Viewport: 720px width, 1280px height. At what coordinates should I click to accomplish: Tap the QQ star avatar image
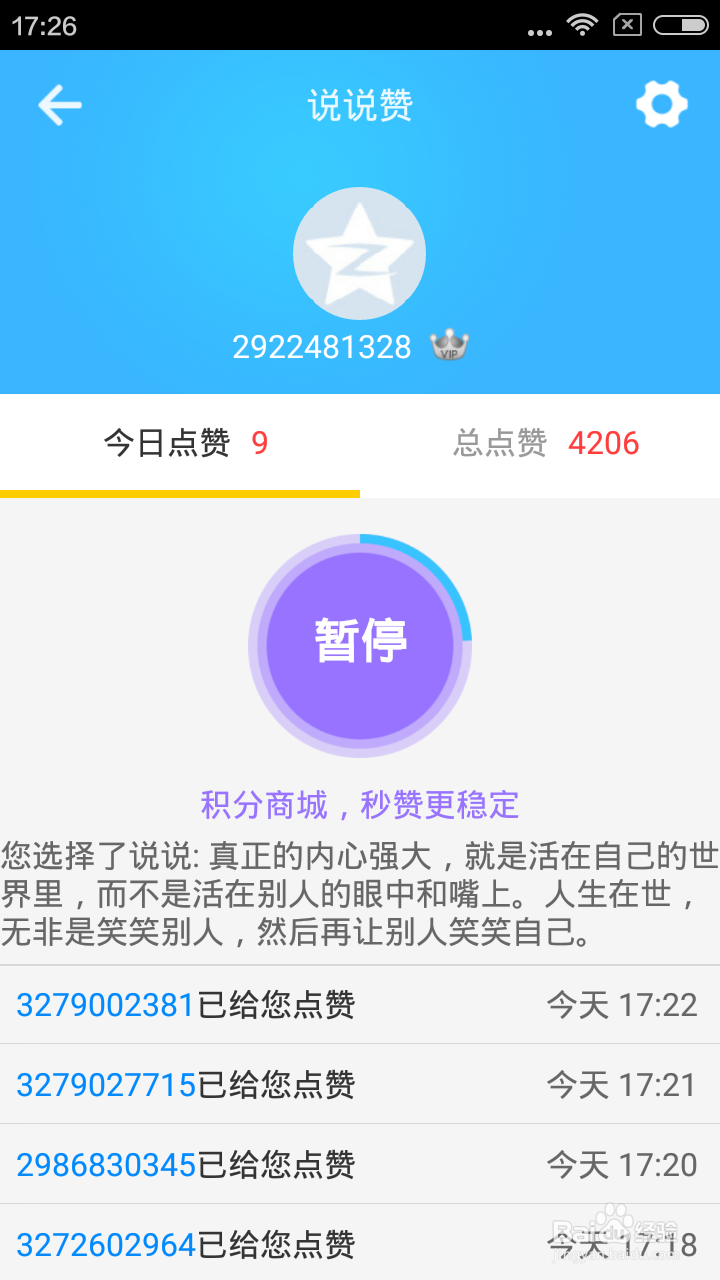coord(360,253)
